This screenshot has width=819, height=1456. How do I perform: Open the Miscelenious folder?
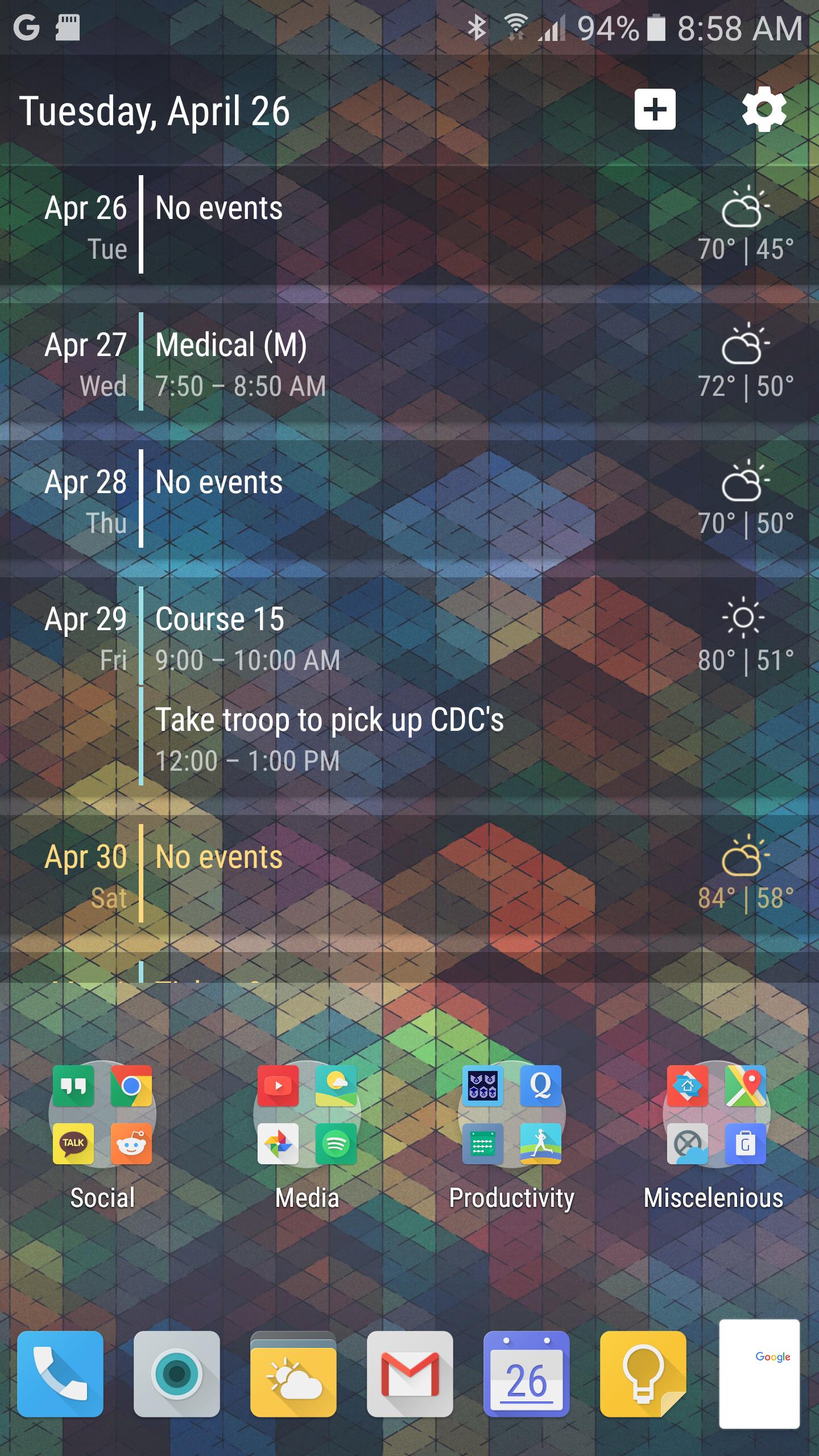[716, 1115]
